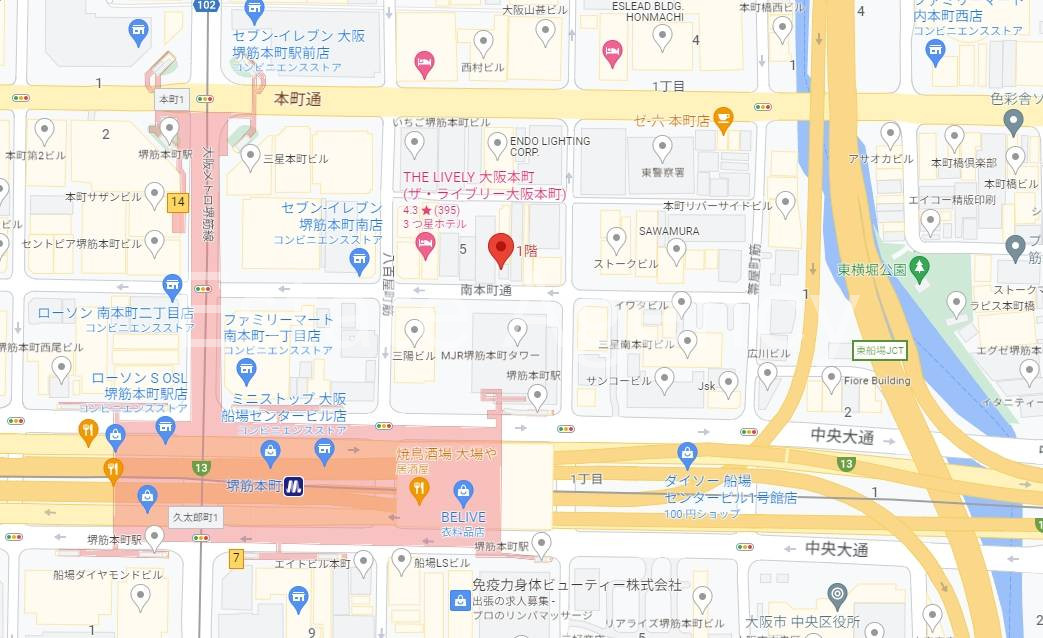
Task: Tap the 堺筋本町 subway station icon
Action: (295, 487)
